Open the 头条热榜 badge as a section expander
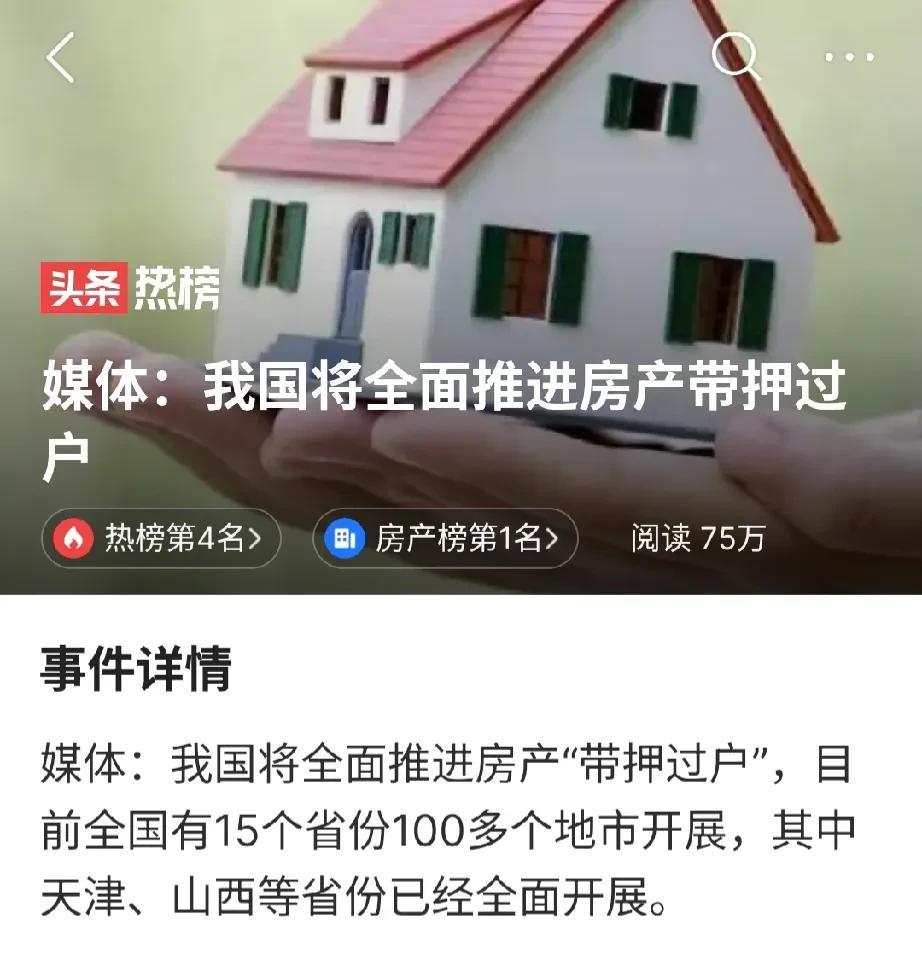 (x=130, y=287)
